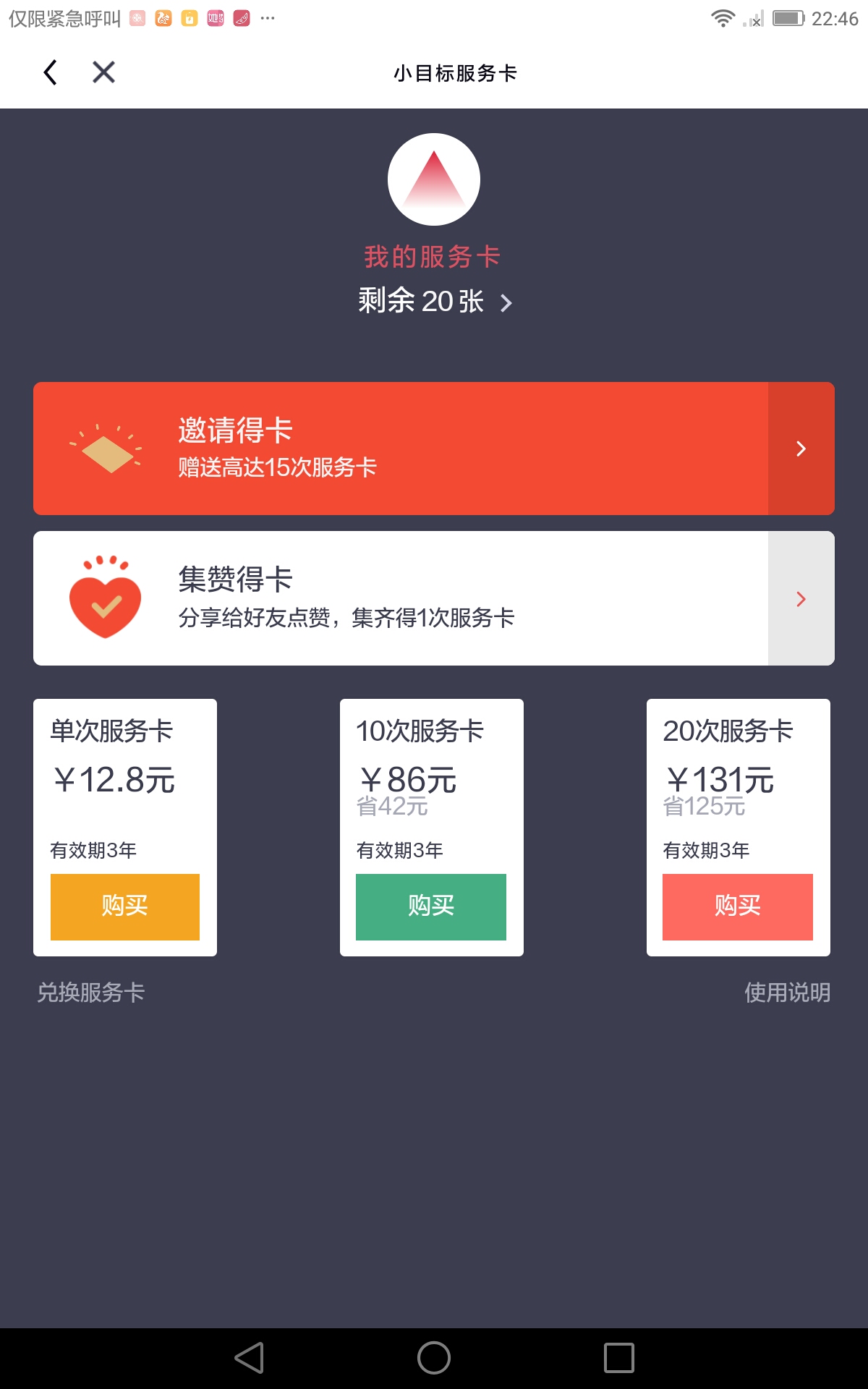Open my remaining 20 service cards
Screen dimensions: 868x1389
point(435,301)
